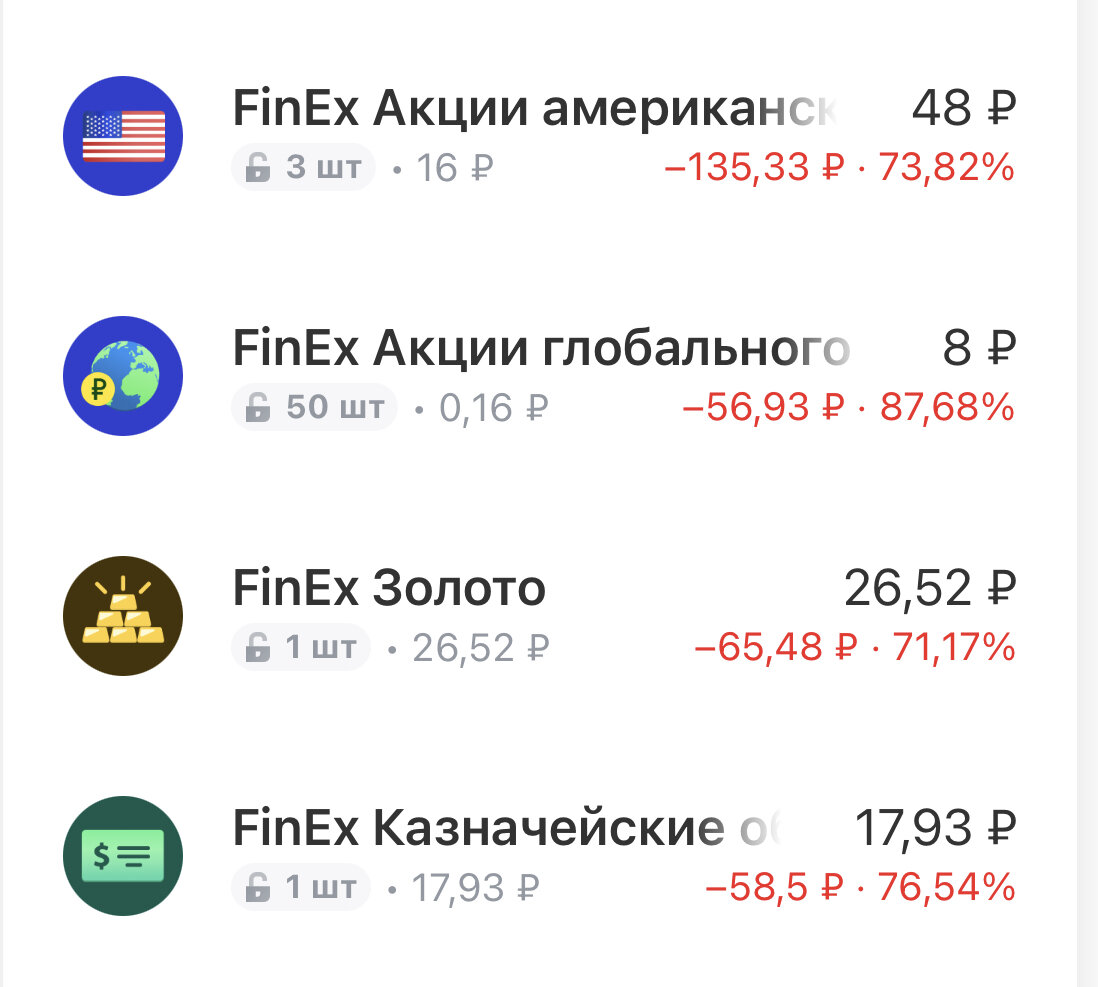View the FinEx Казначейские облигации position
The width and height of the screenshot is (1098, 987).
click(505, 829)
